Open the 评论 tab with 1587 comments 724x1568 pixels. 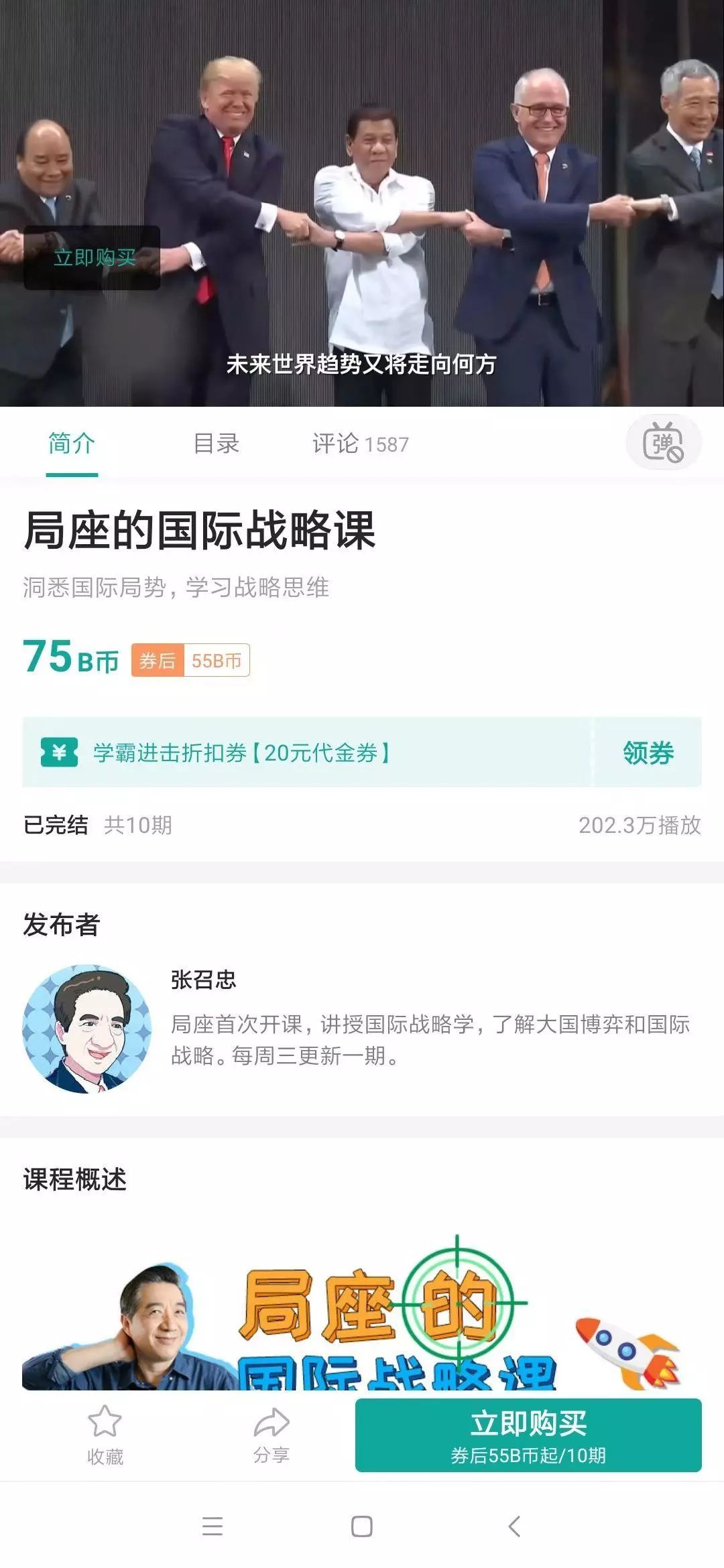click(x=360, y=444)
